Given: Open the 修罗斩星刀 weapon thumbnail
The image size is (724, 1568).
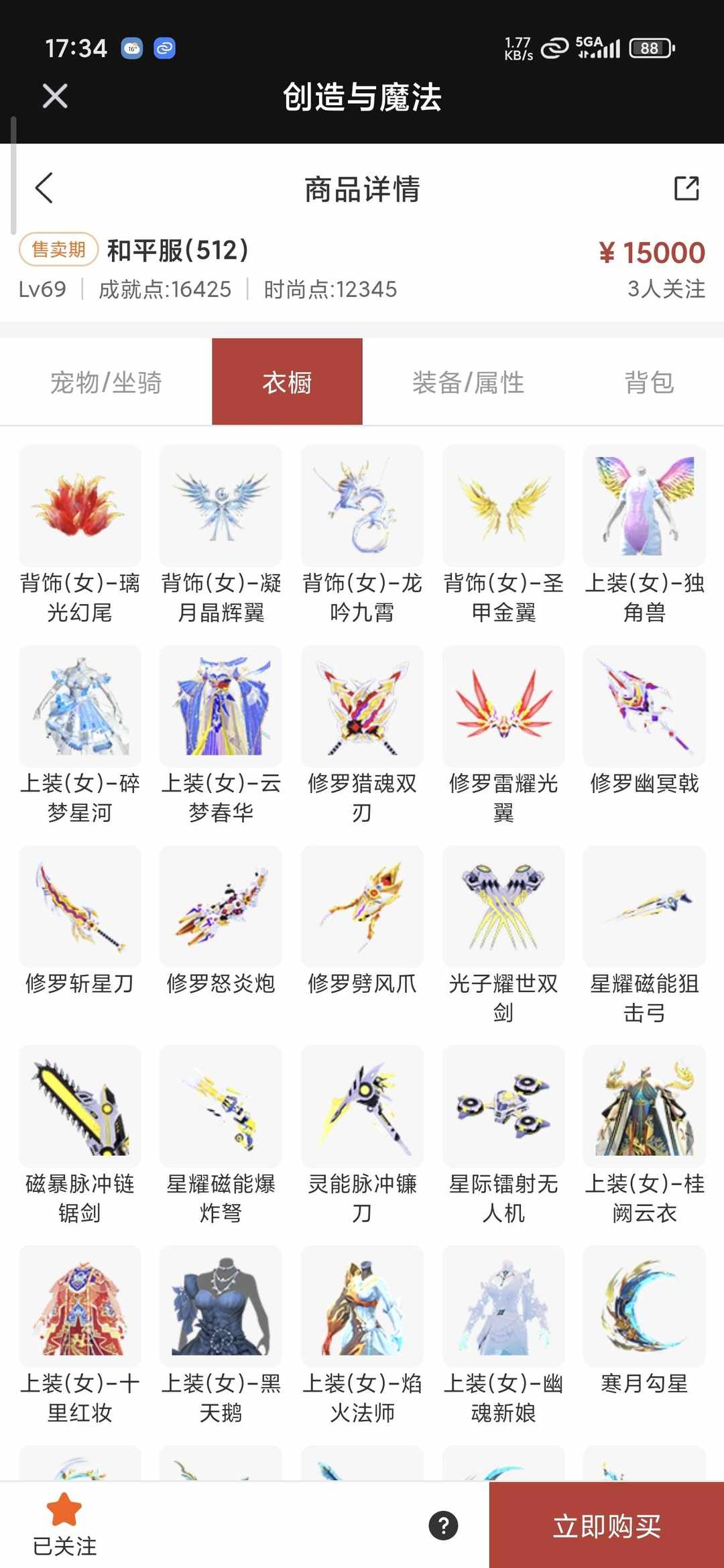Looking at the screenshot, I should click(79, 907).
